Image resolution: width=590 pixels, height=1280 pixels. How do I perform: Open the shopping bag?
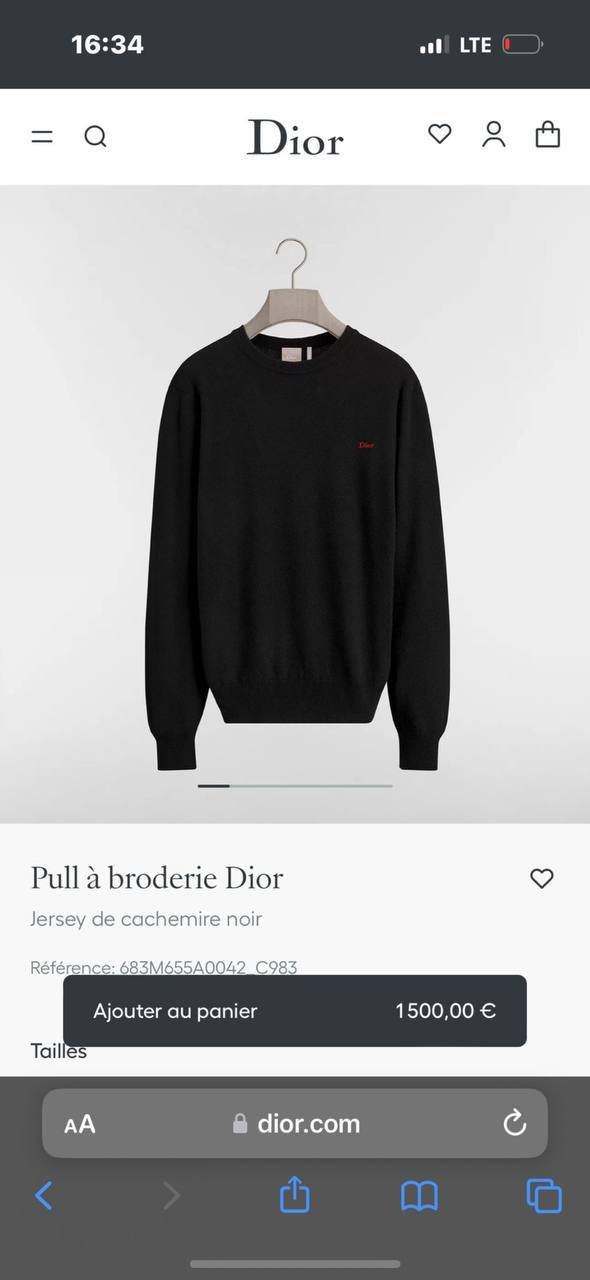pyautogui.click(x=548, y=134)
